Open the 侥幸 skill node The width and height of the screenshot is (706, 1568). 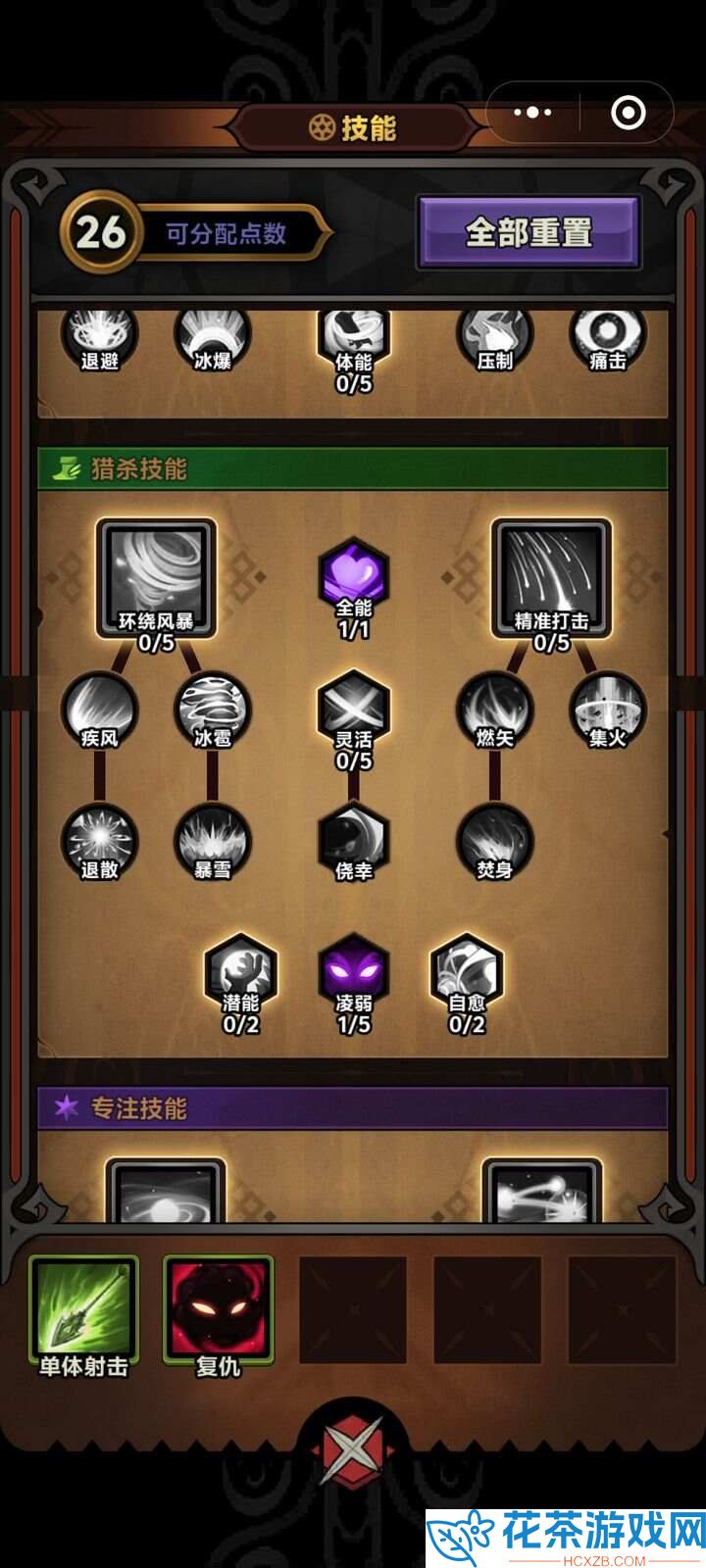click(x=353, y=841)
